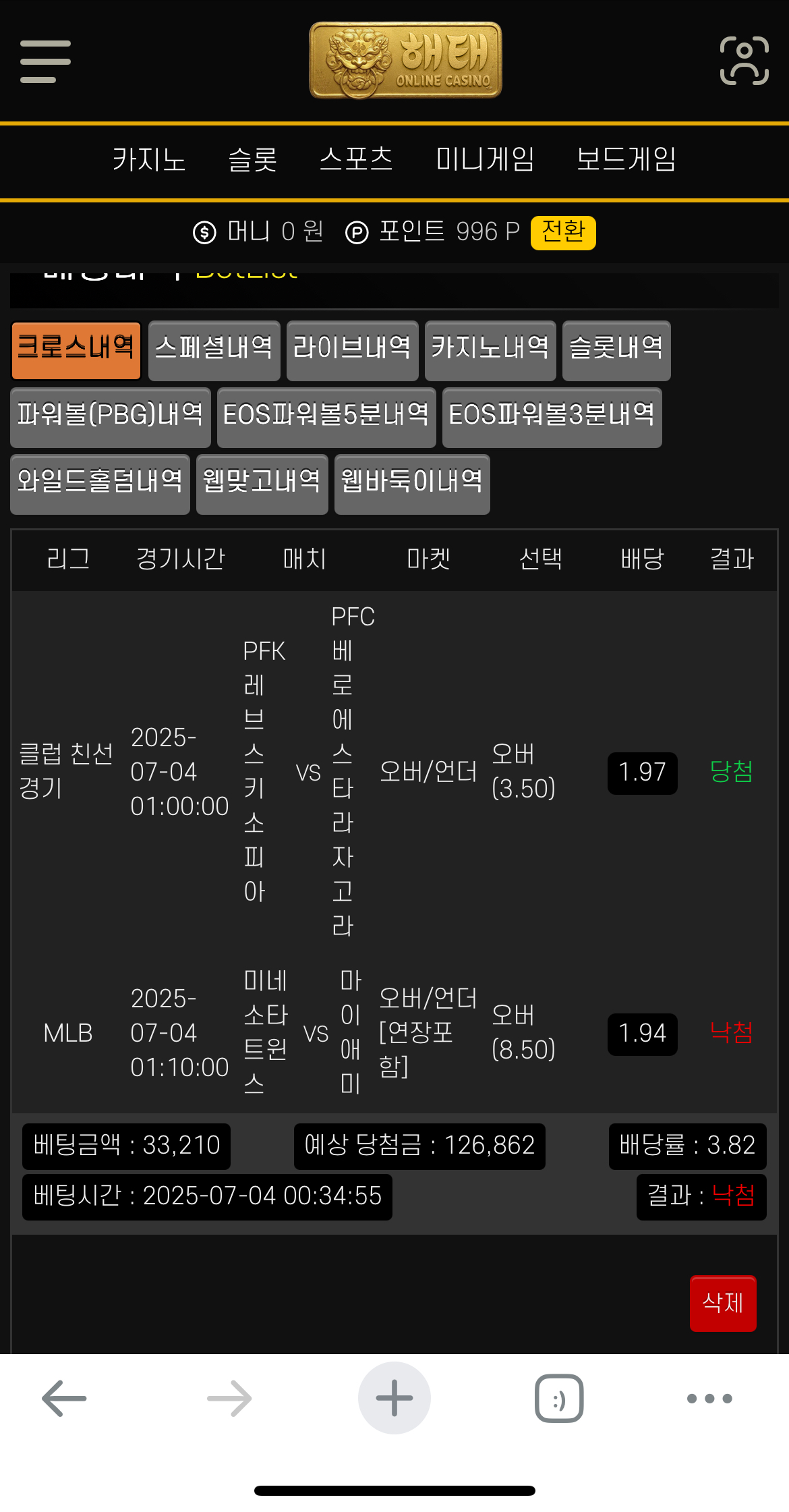Go back with the browser back arrow
The height and width of the screenshot is (1512, 789).
(64, 1398)
